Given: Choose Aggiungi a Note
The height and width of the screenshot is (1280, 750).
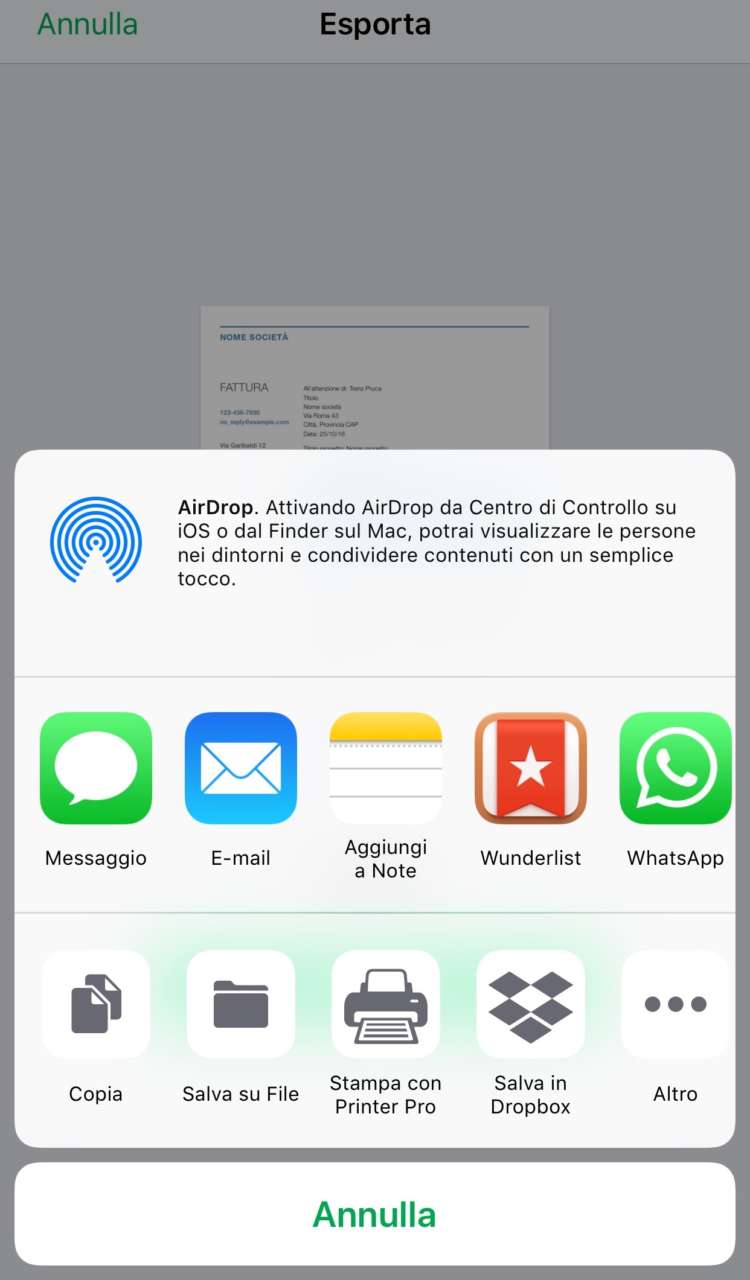Looking at the screenshot, I should [x=386, y=768].
